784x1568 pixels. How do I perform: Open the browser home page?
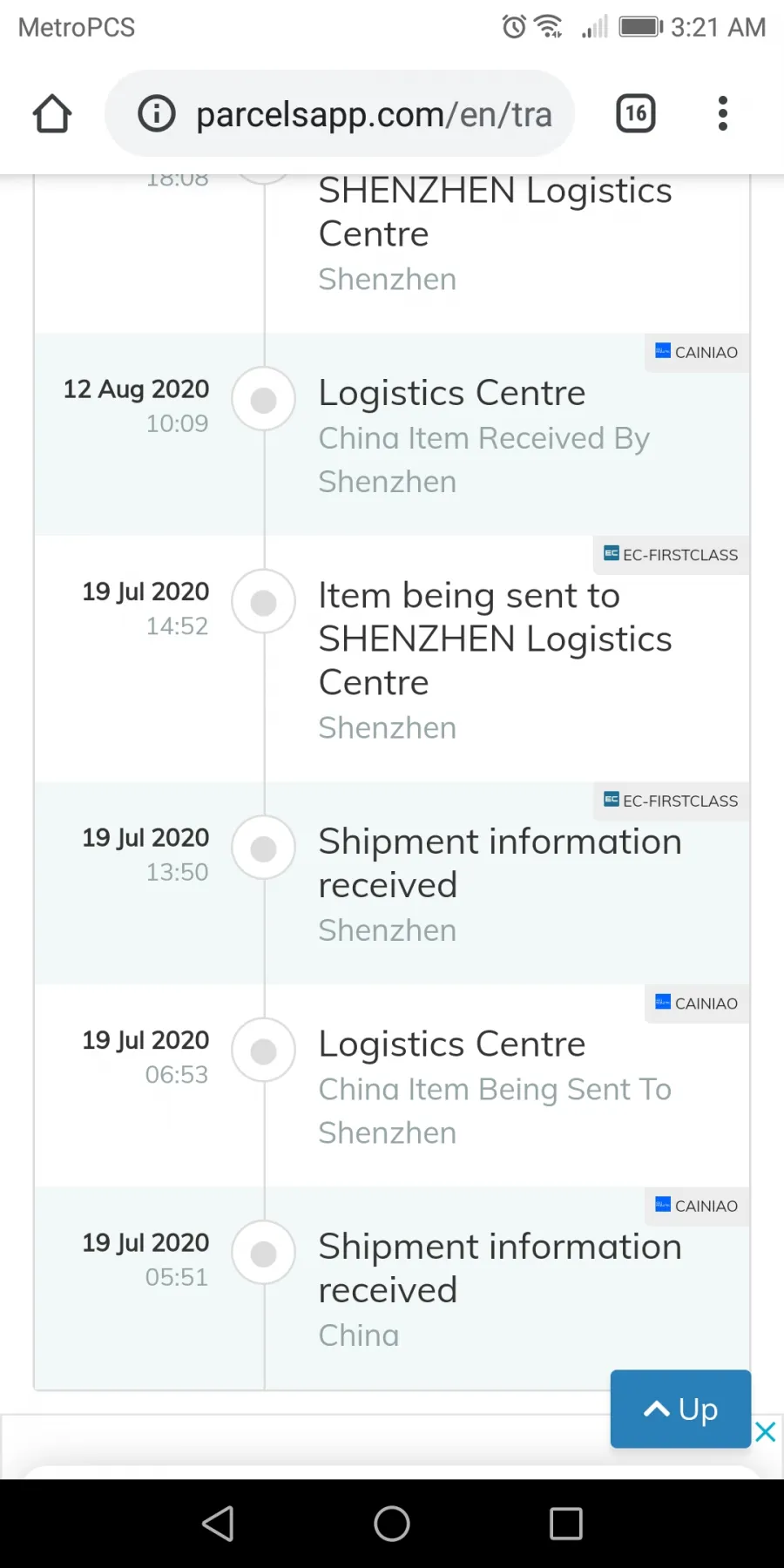(52, 114)
